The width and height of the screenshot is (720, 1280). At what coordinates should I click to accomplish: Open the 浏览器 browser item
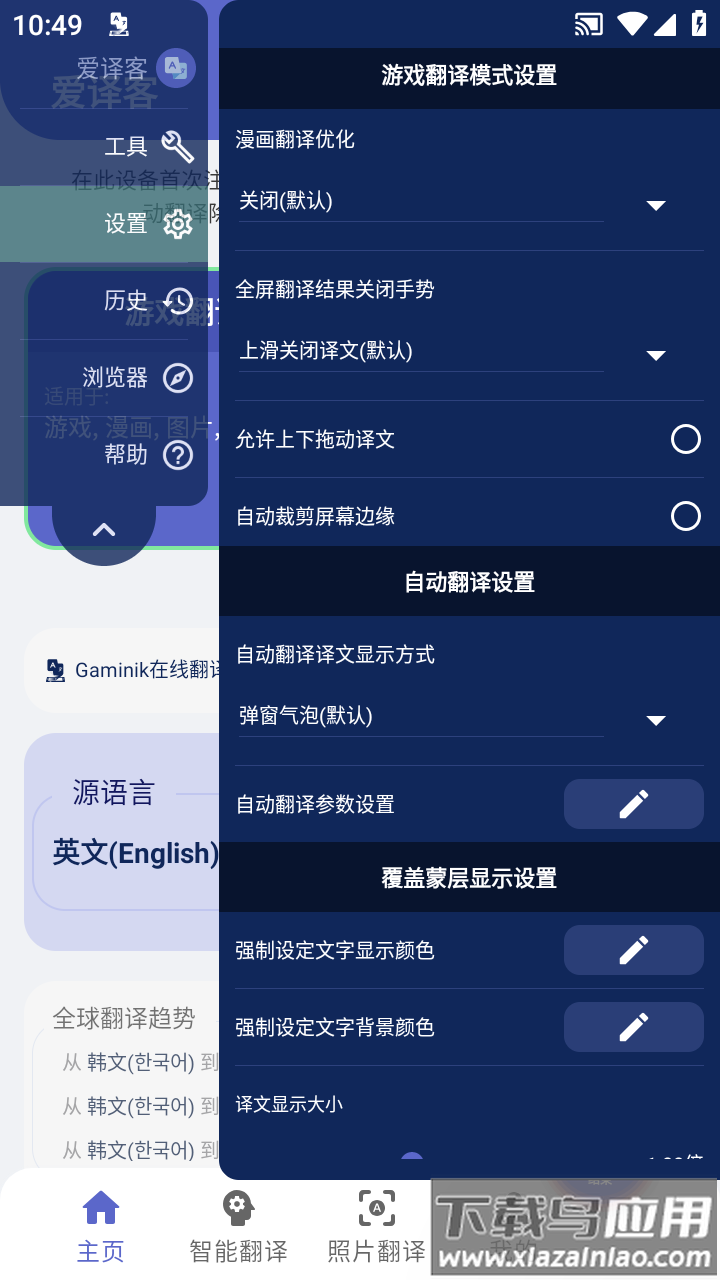(x=138, y=378)
